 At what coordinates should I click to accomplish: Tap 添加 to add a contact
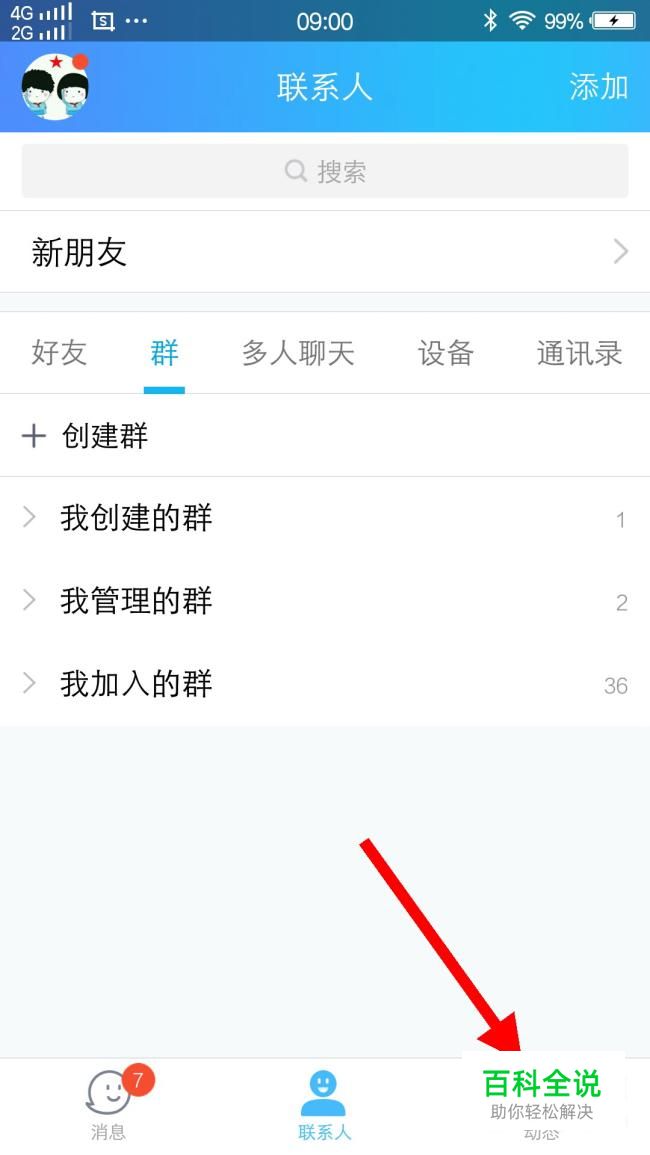pyautogui.click(x=598, y=87)
